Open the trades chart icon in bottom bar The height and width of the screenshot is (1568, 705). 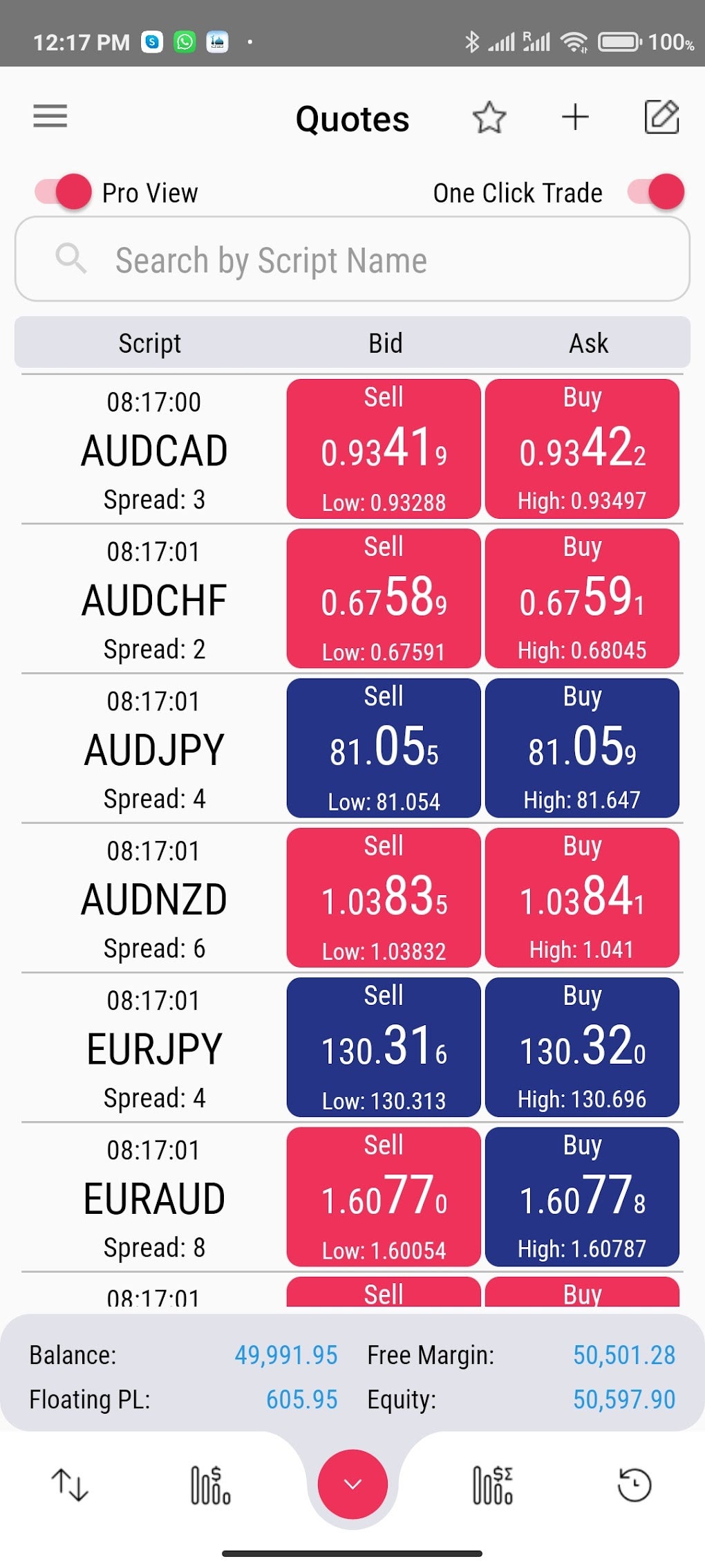(211, 1484)
